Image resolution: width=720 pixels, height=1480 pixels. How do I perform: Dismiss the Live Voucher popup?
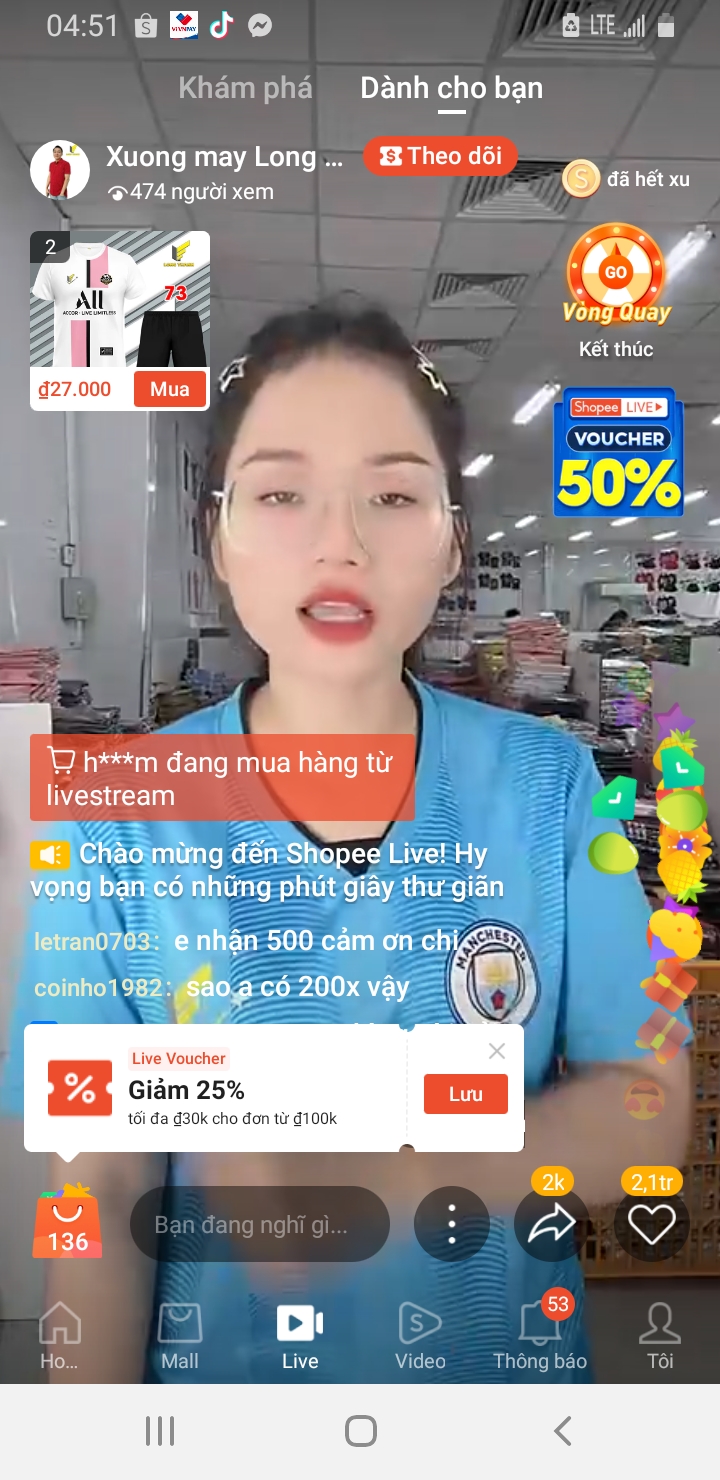(x=497, y=1051)
